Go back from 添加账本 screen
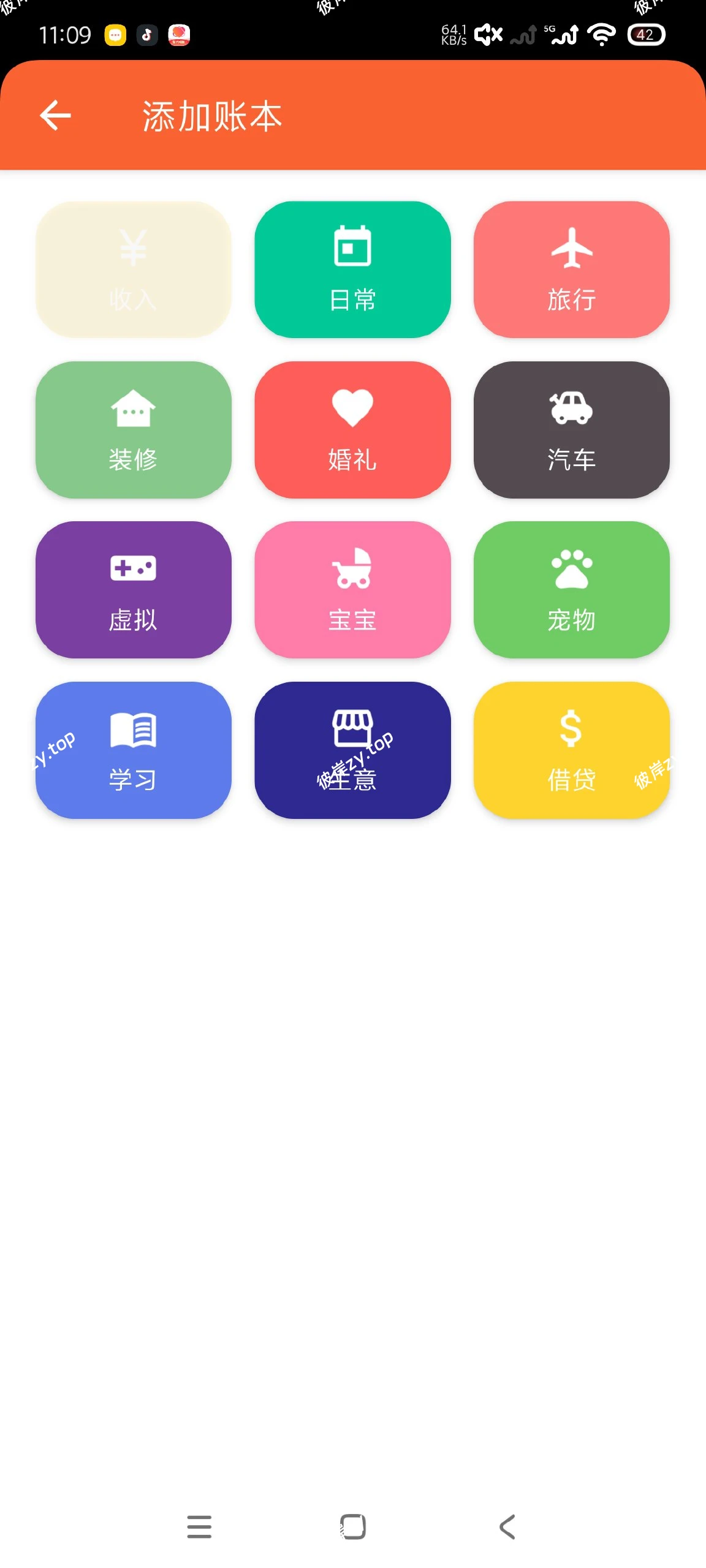Screen dimensions: 706x1568 (55, 116)
